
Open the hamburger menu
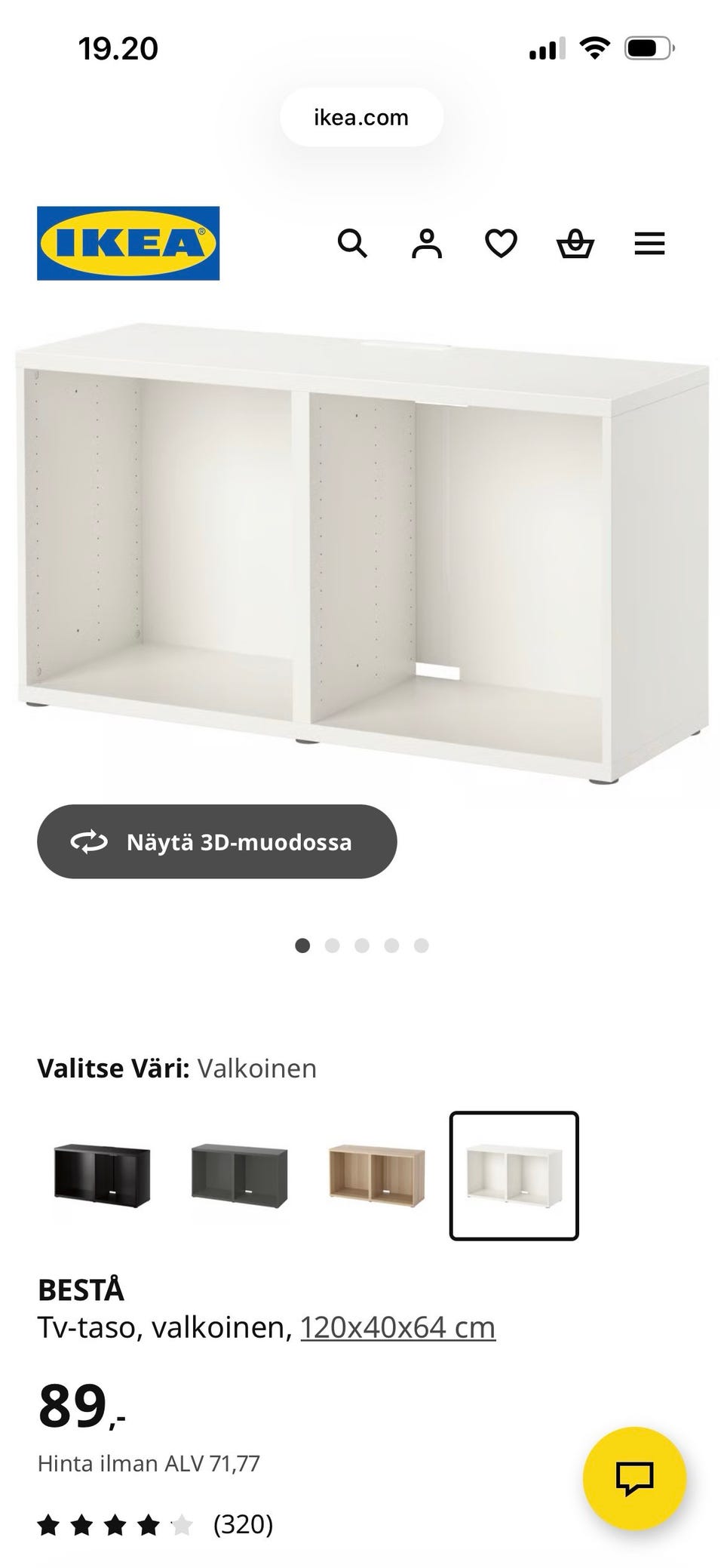(649, 244)
